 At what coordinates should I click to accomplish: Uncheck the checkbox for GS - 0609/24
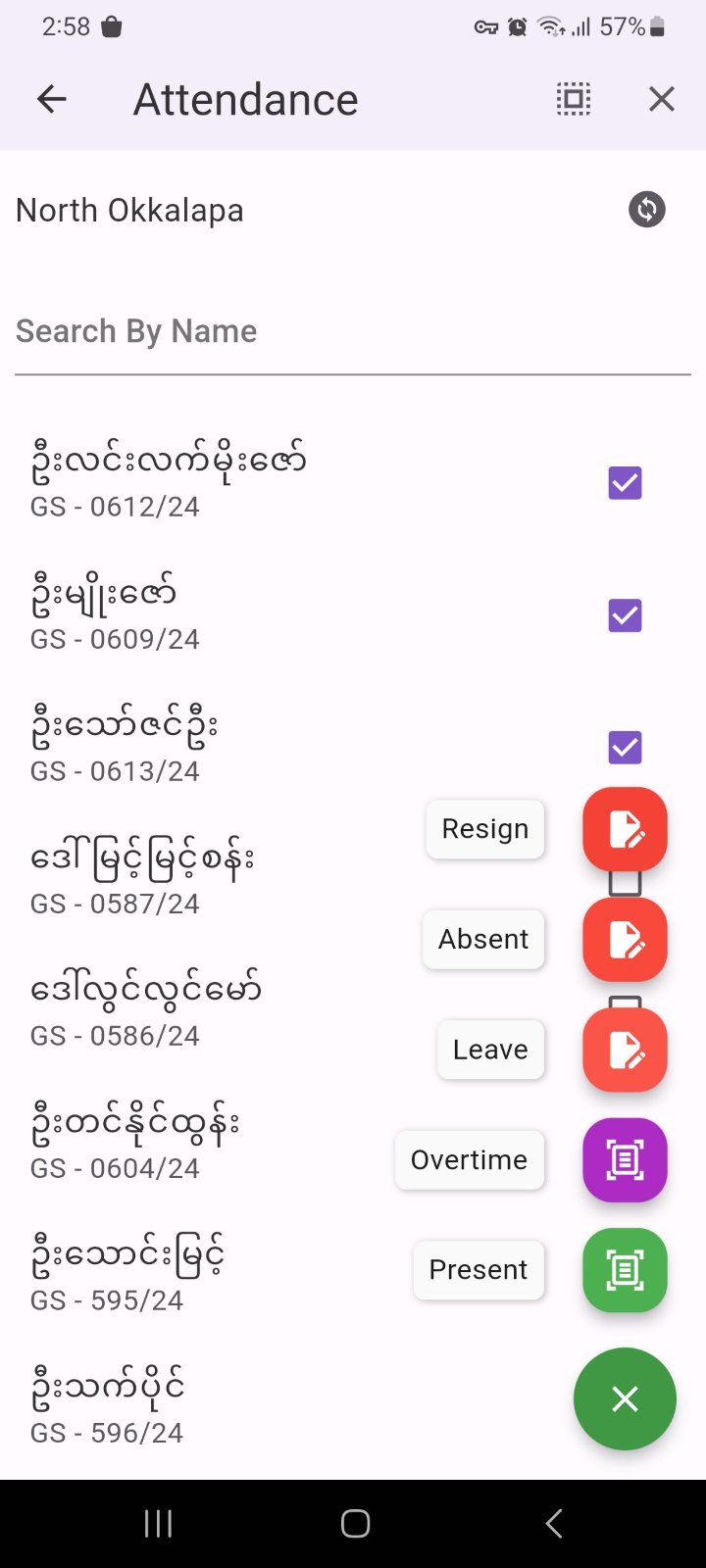[625, 615]
